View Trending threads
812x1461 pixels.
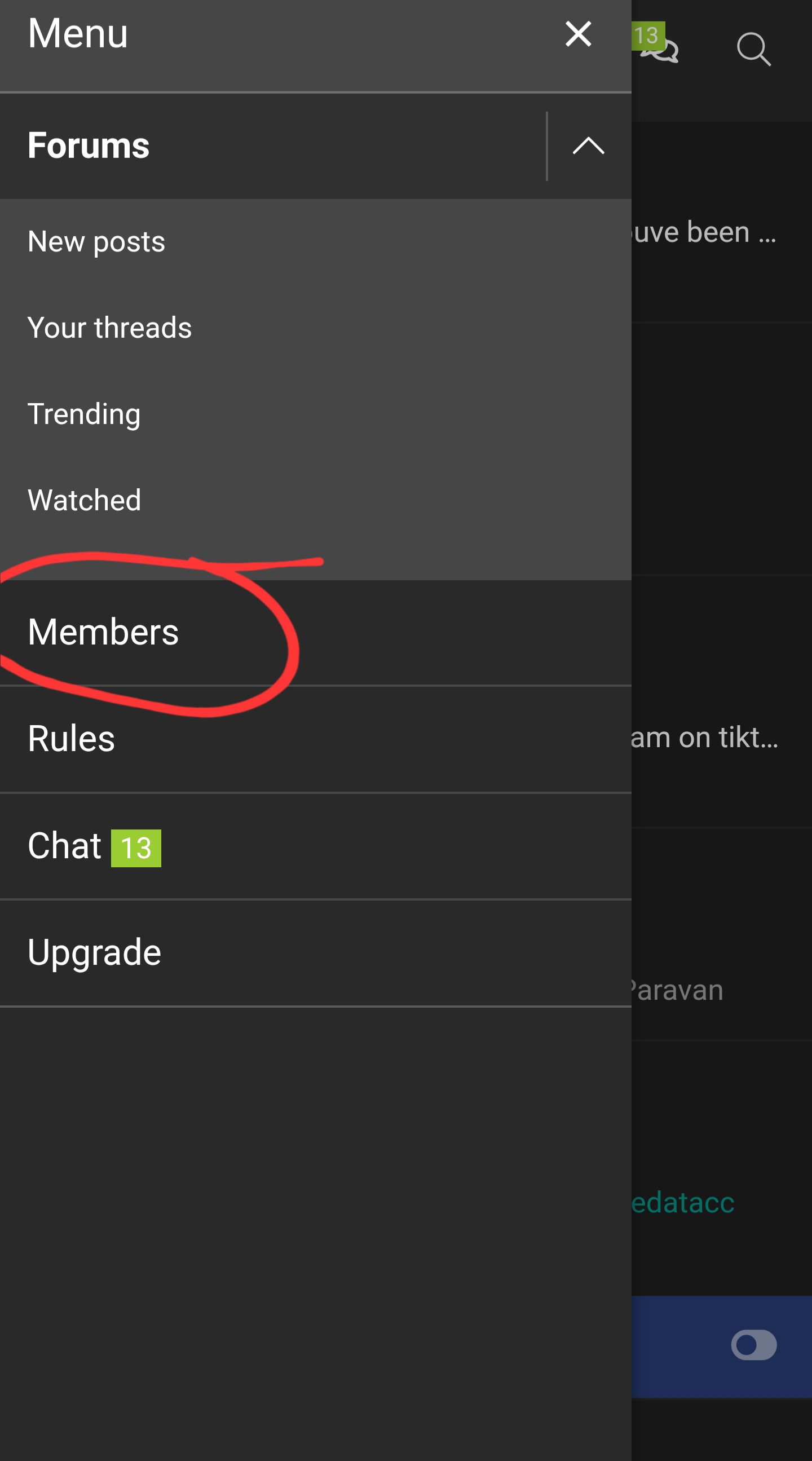84,414
